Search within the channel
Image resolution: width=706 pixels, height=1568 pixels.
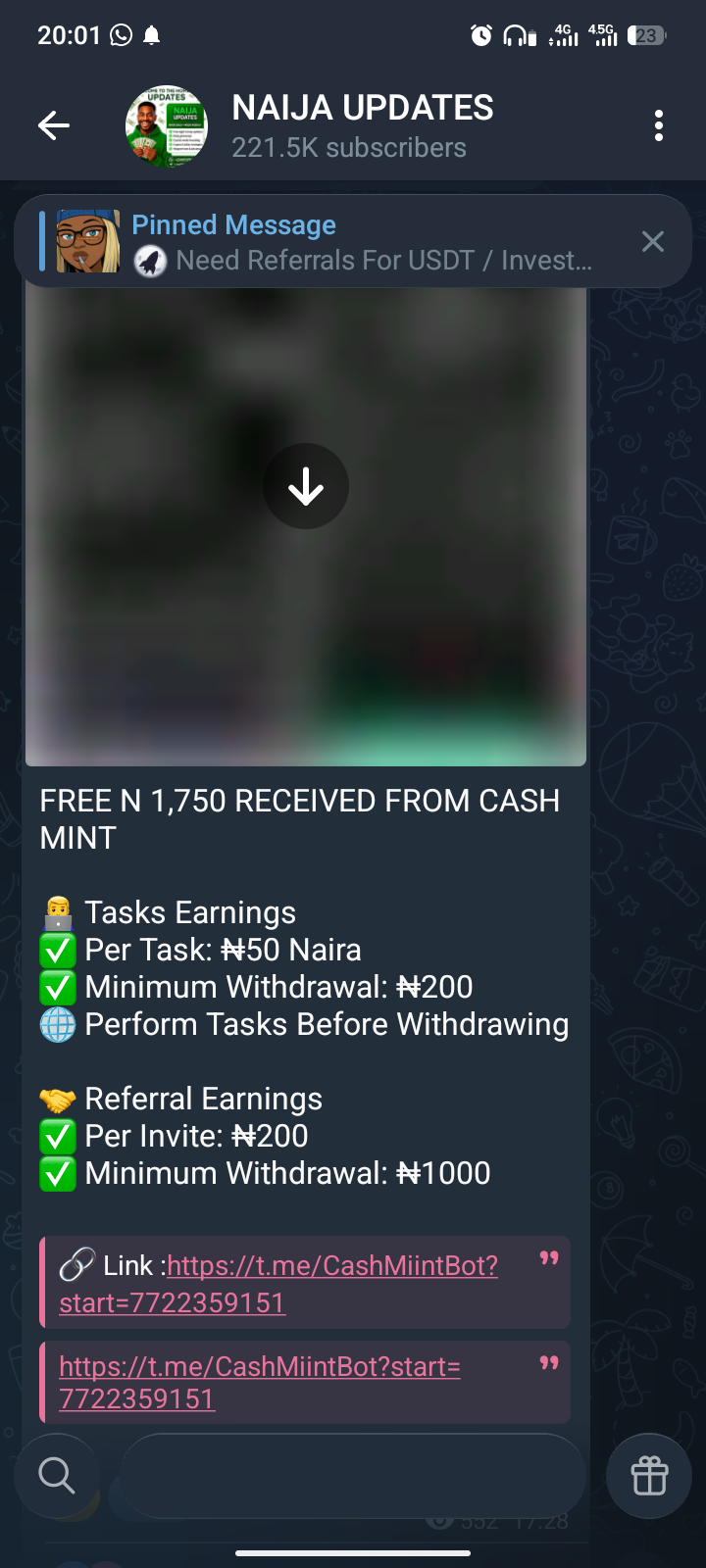click(57, 1475)
